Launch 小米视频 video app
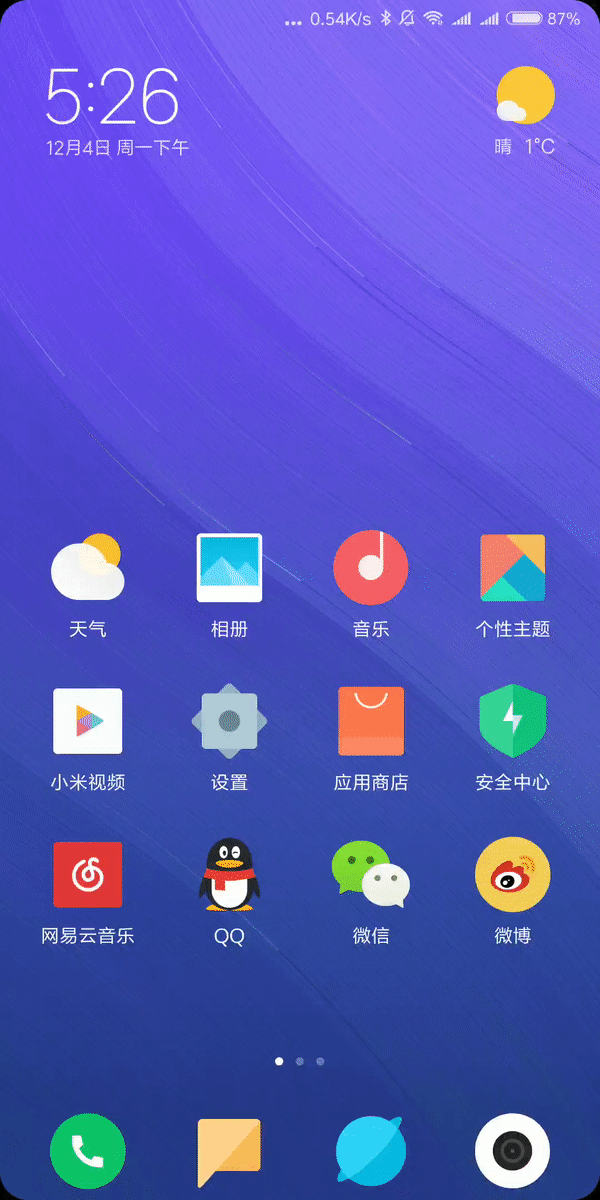 pos(88,721)
